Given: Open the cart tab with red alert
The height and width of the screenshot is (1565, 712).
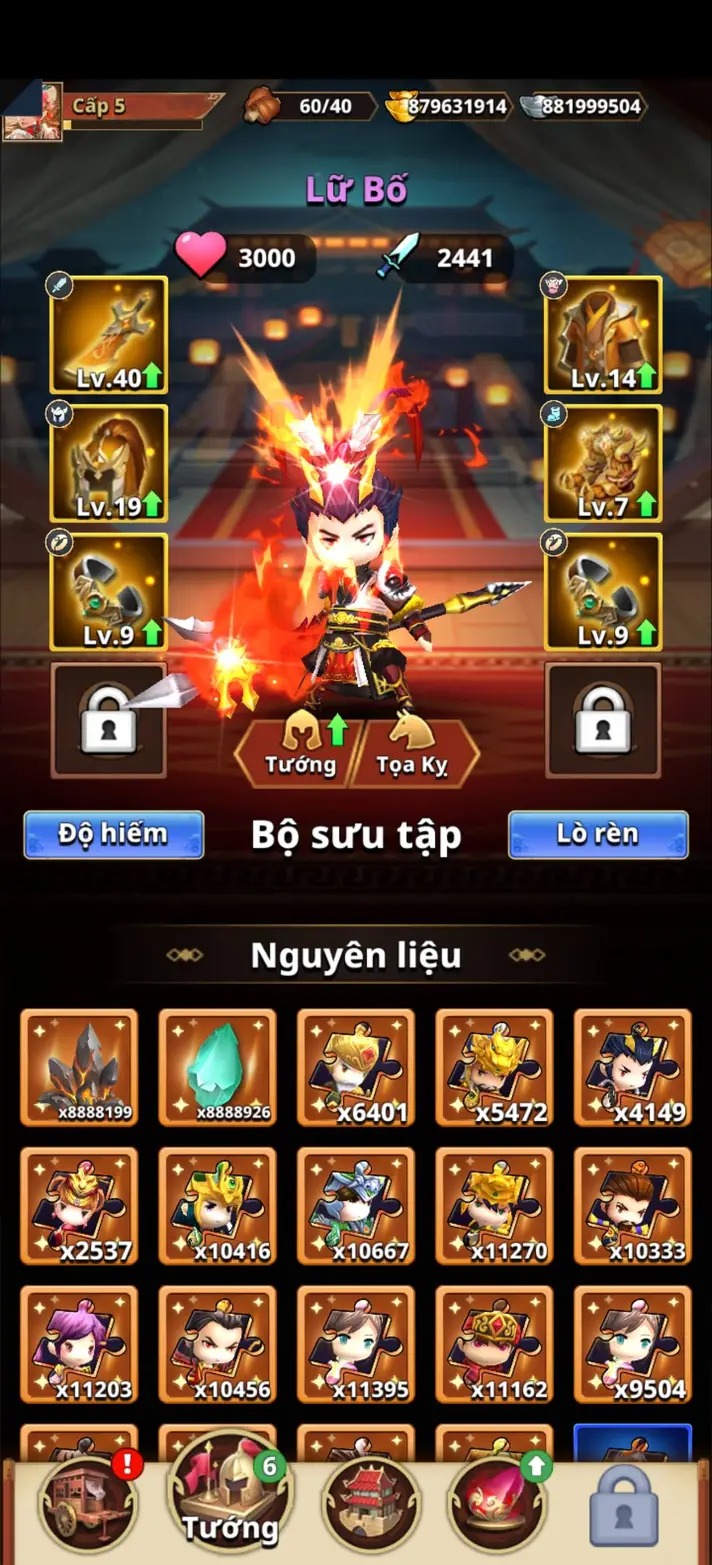Looking at the screenshot, I should 88,1503.
